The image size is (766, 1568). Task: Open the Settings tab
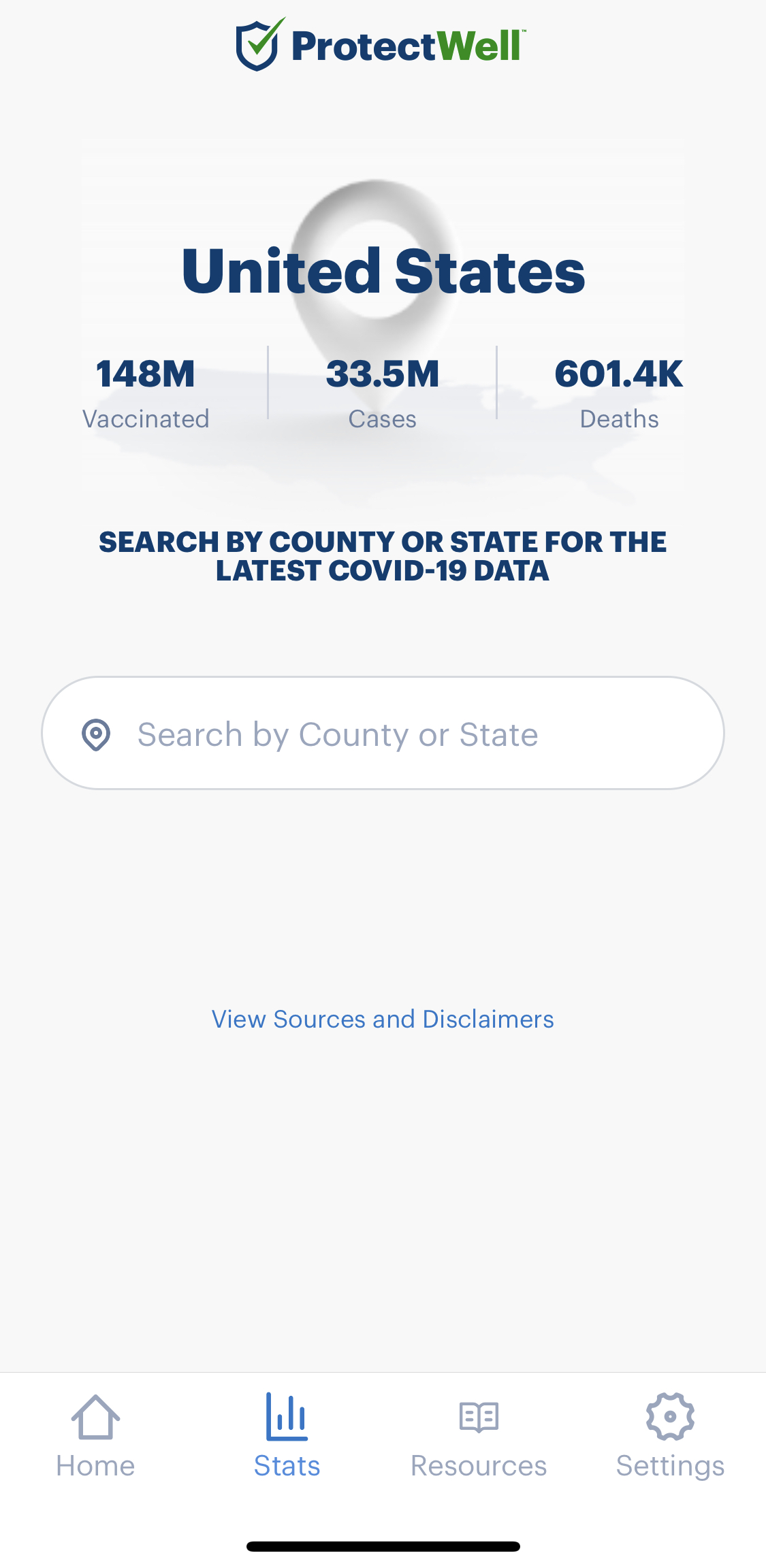[x=670, y=1436]
